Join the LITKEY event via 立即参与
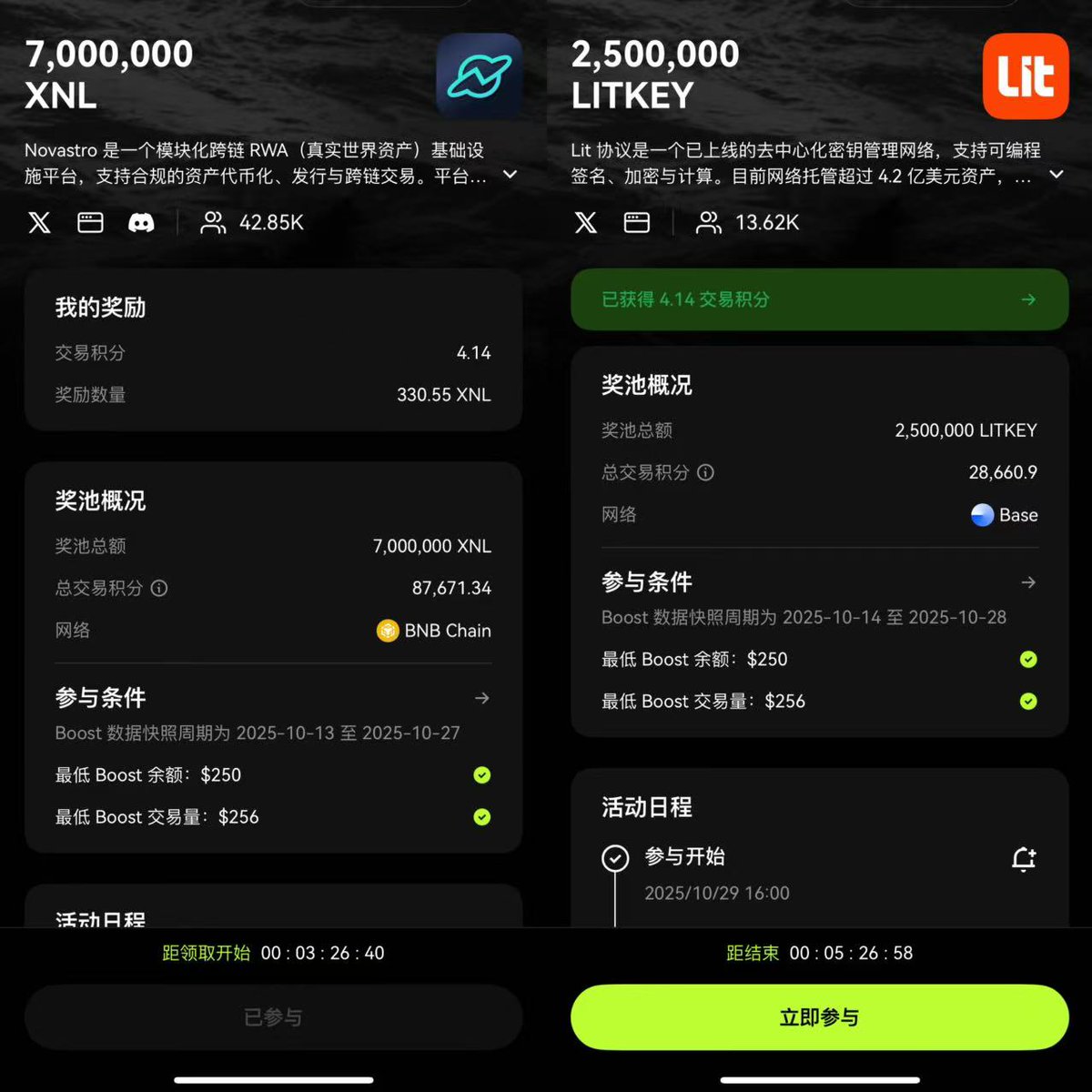The width and height of the screenshot is (1092, 1092). [819, 1017]
